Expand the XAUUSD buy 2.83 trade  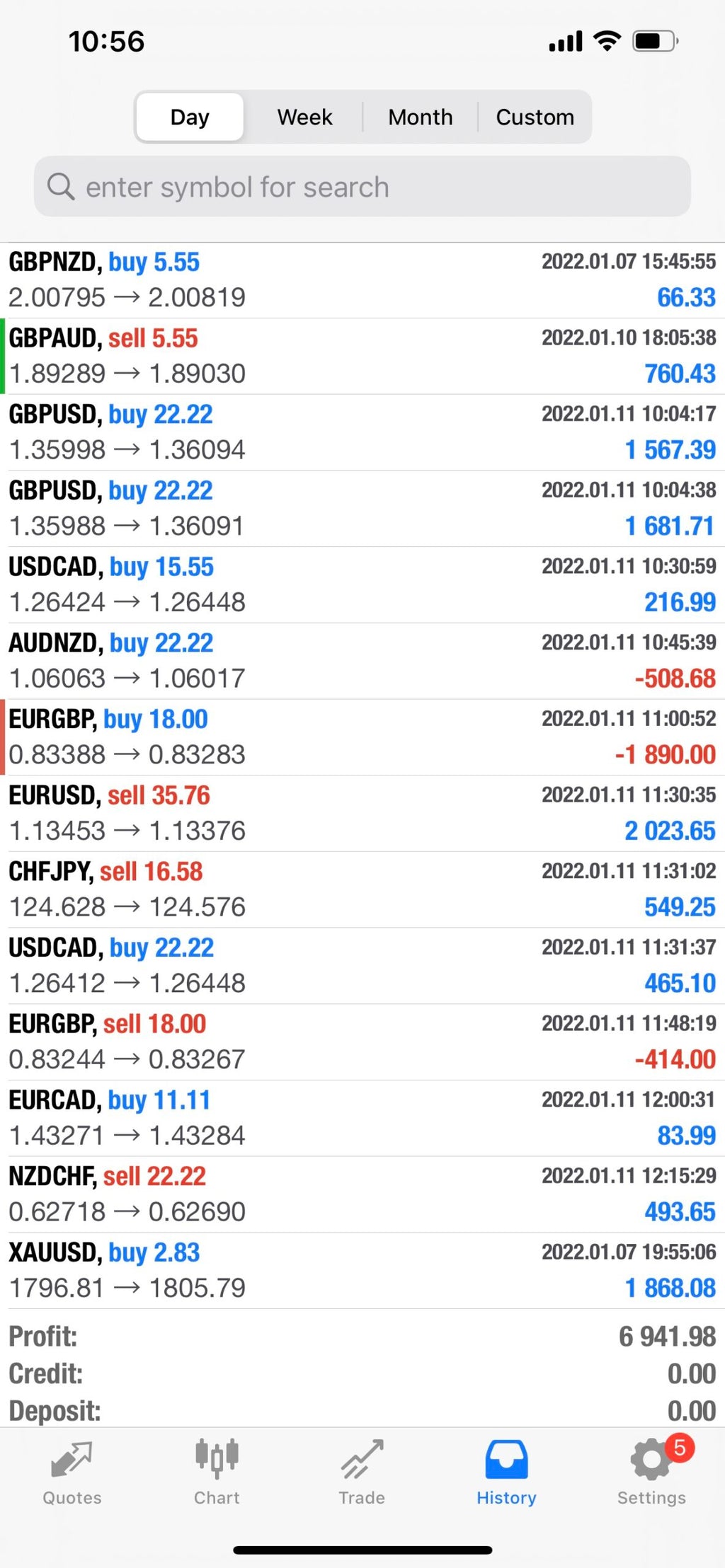pyautogui.click(x=362, y=1271)
